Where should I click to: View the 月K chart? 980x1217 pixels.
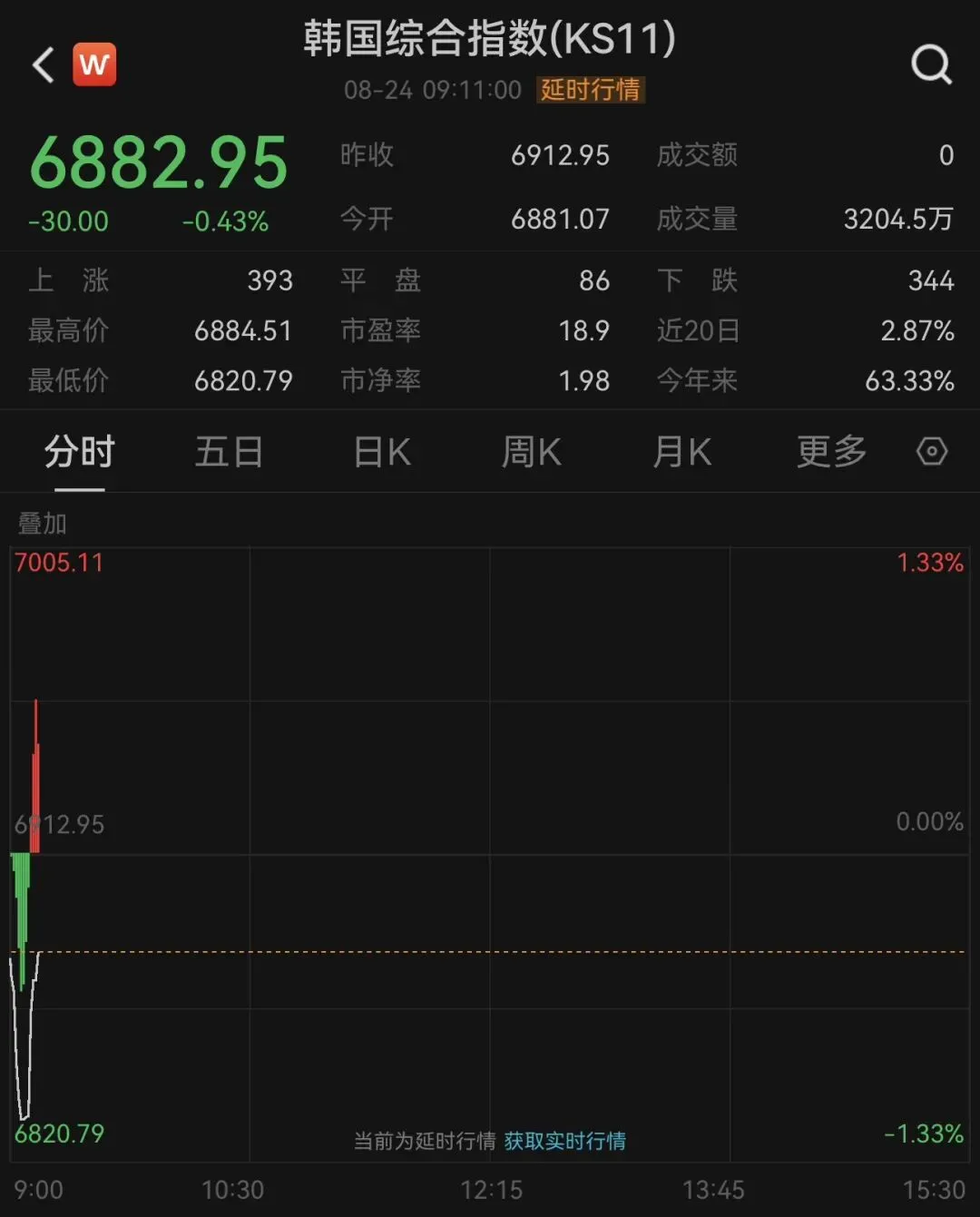tap(682, 452)
